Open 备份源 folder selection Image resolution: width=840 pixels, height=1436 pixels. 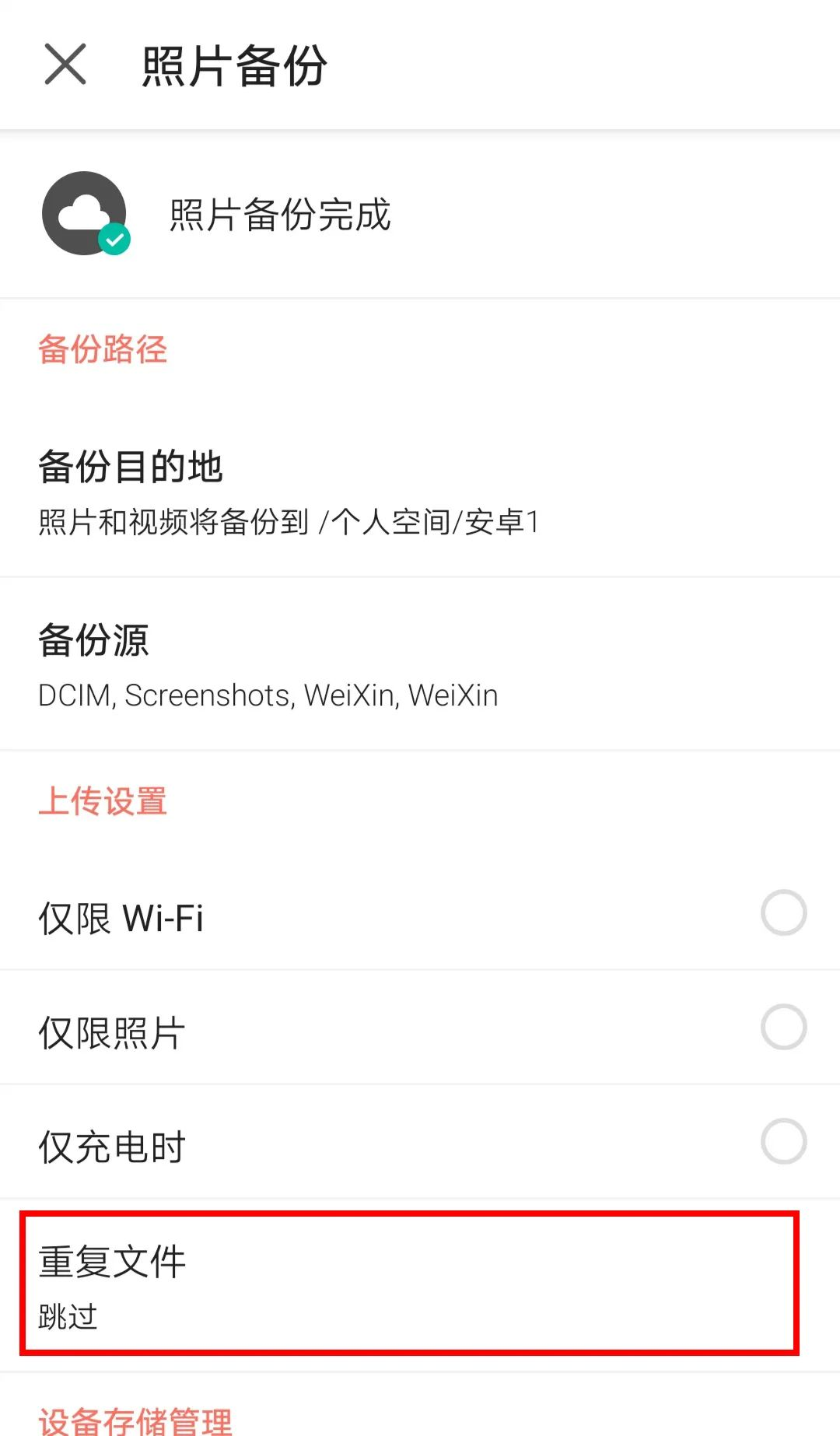tap(420, 664)
